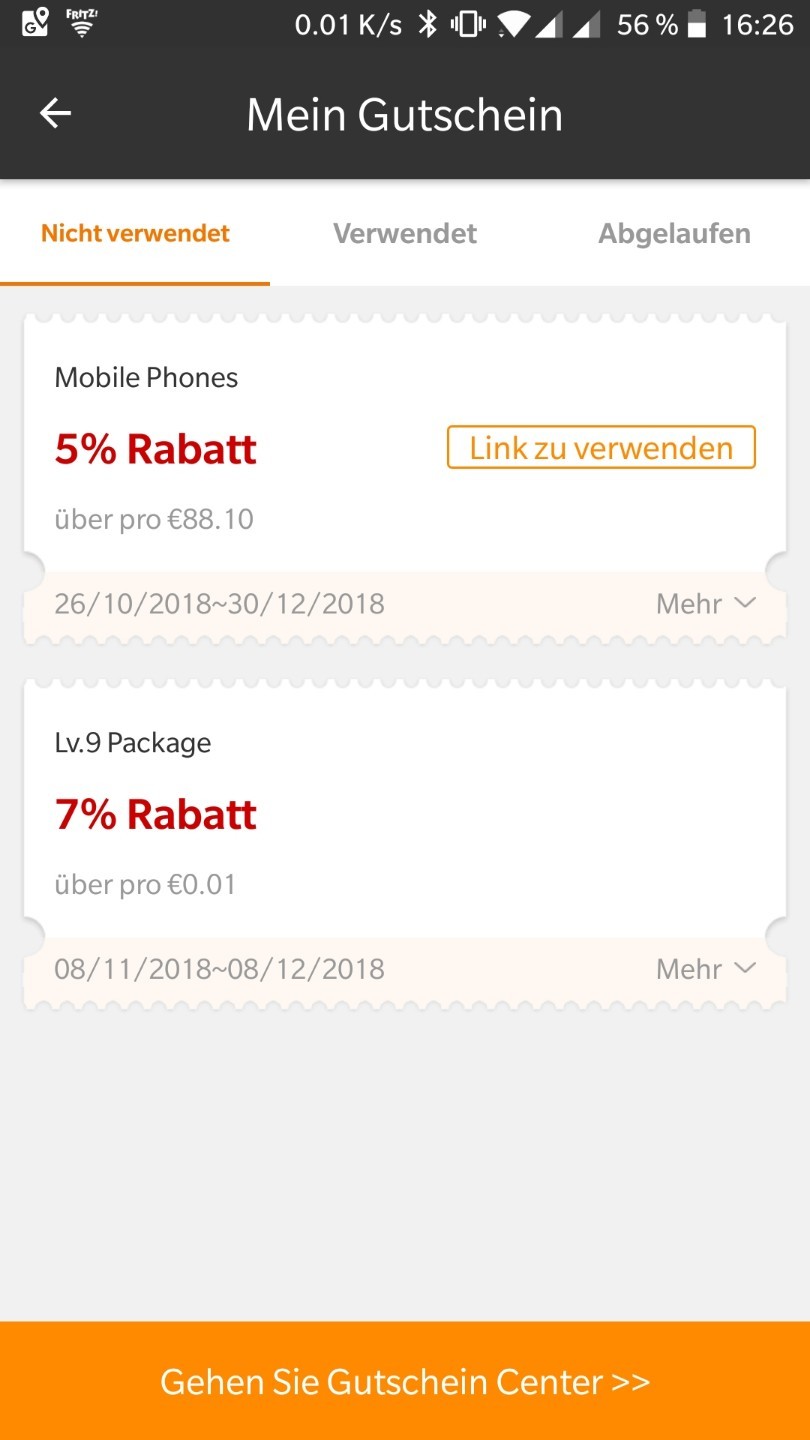The image size is (810, 1440).
Task: Expand Mehr on the Mobile Phones coupon
Action: pos(705,604)
